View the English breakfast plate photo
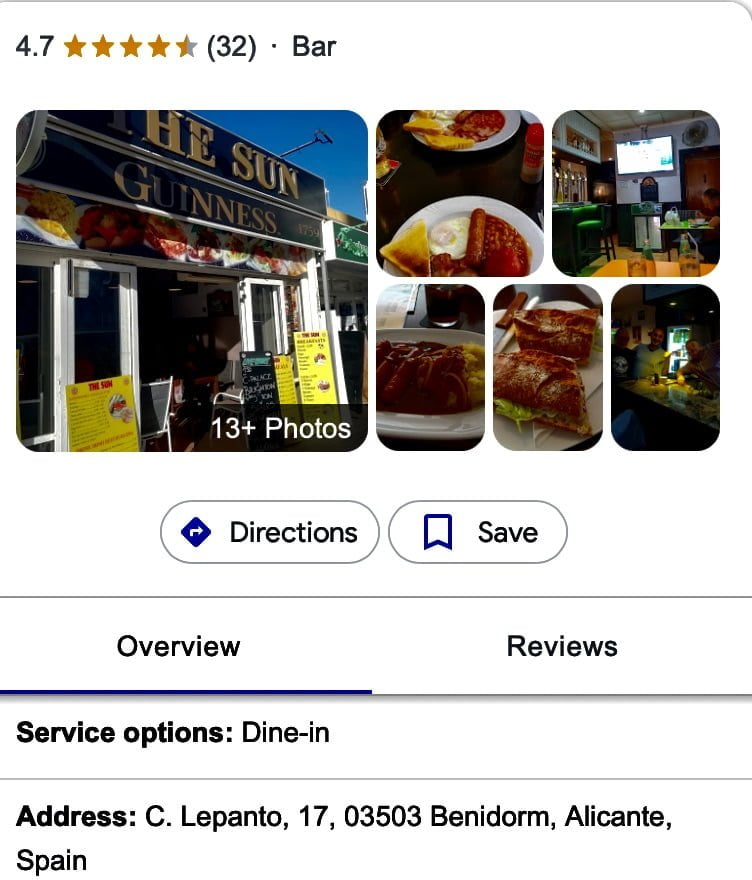This screenshot has height=880, width=752. (459, 192)
